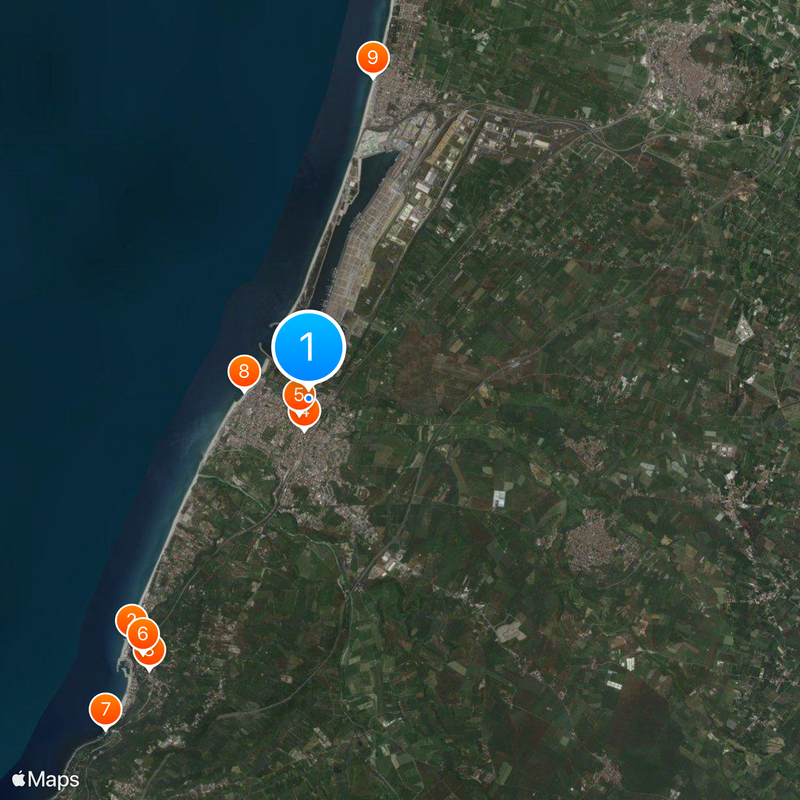800x800 pixels.
Task: Select map pin number 2
Action: [x=126, y=616]
